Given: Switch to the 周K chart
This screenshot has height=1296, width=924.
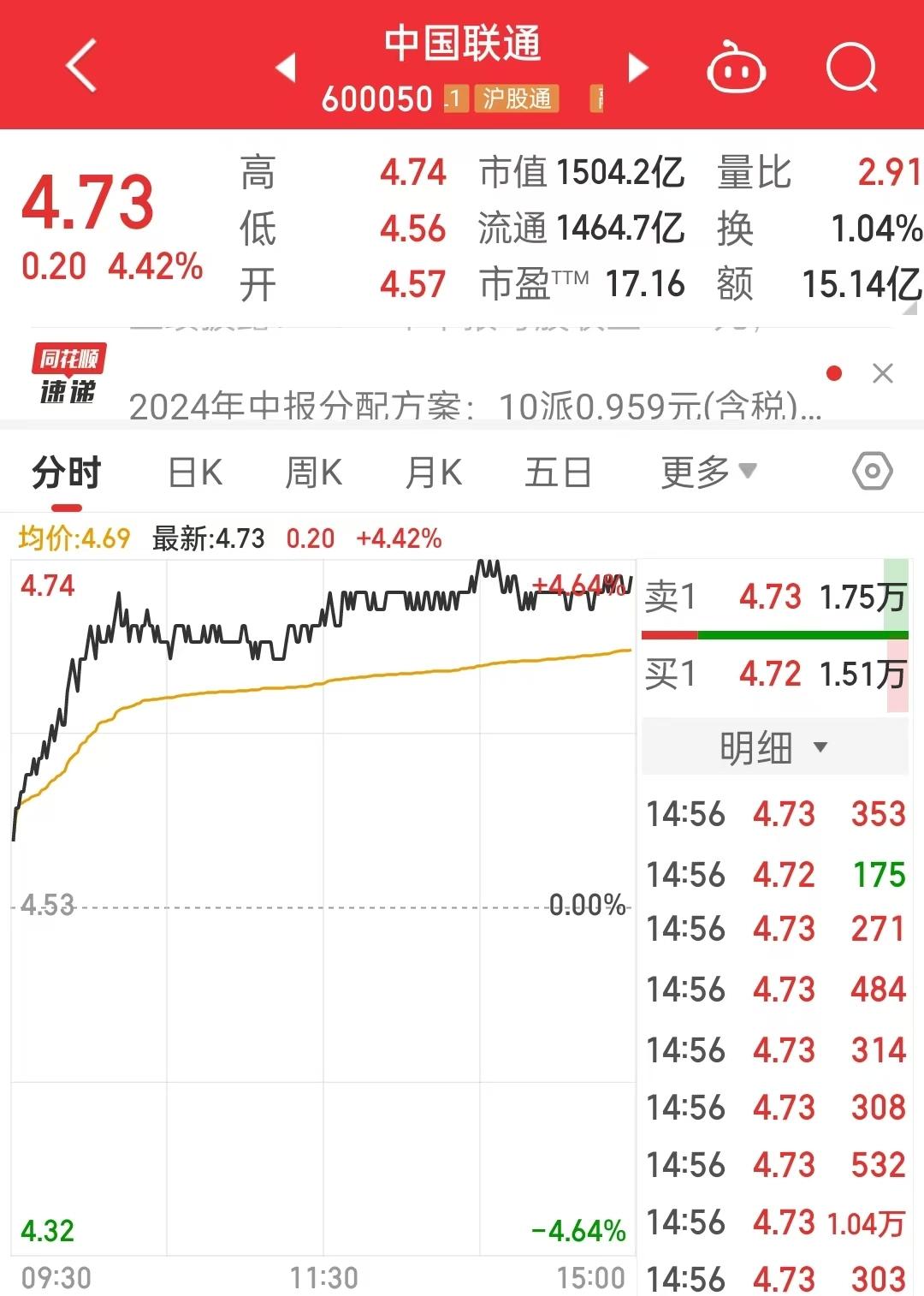Looking at the screenshot, I should (314, 473).
